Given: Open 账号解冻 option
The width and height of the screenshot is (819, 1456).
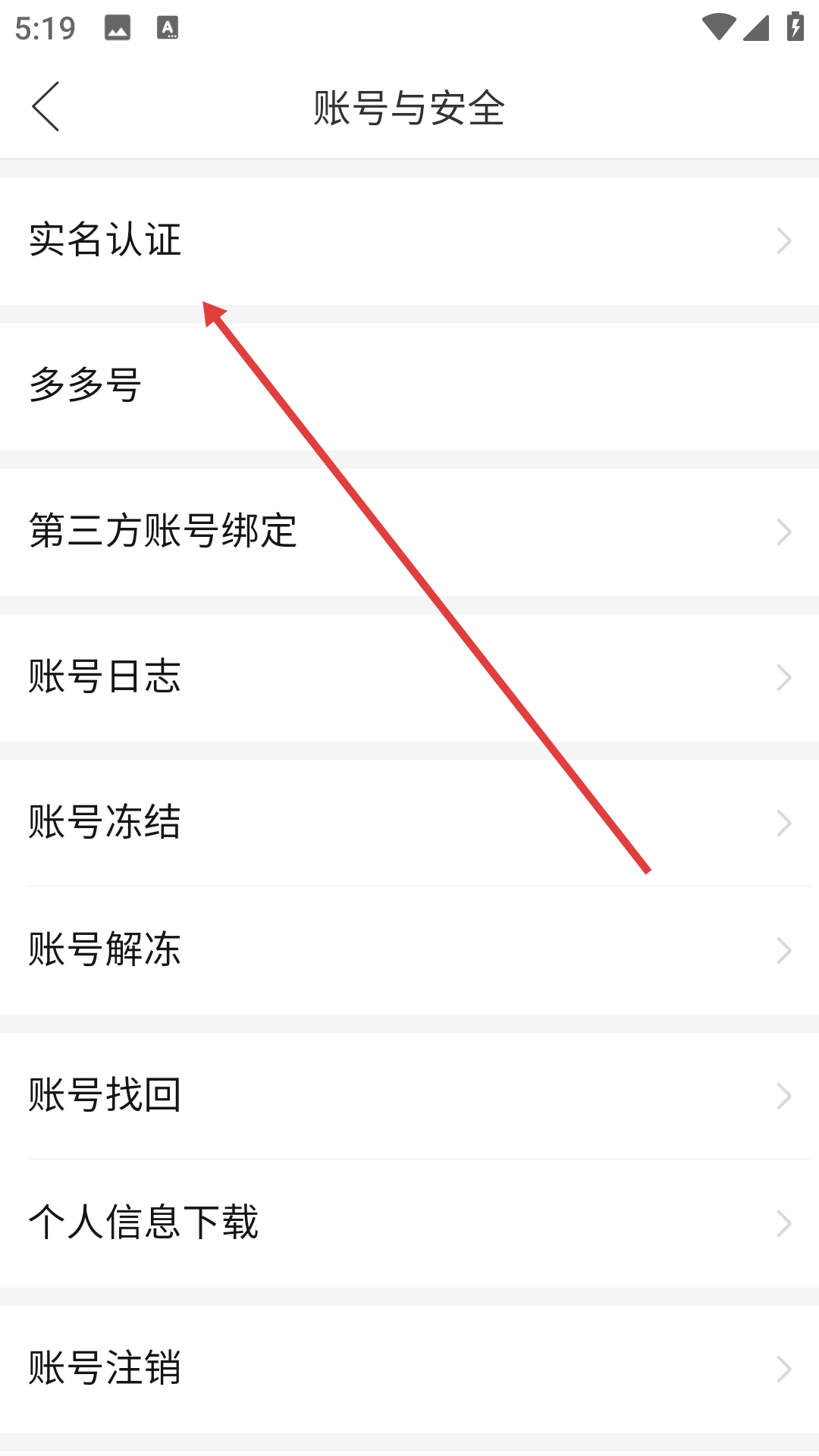Looking at the screenshot, I should pyautogui.click(x=409, y=950).
